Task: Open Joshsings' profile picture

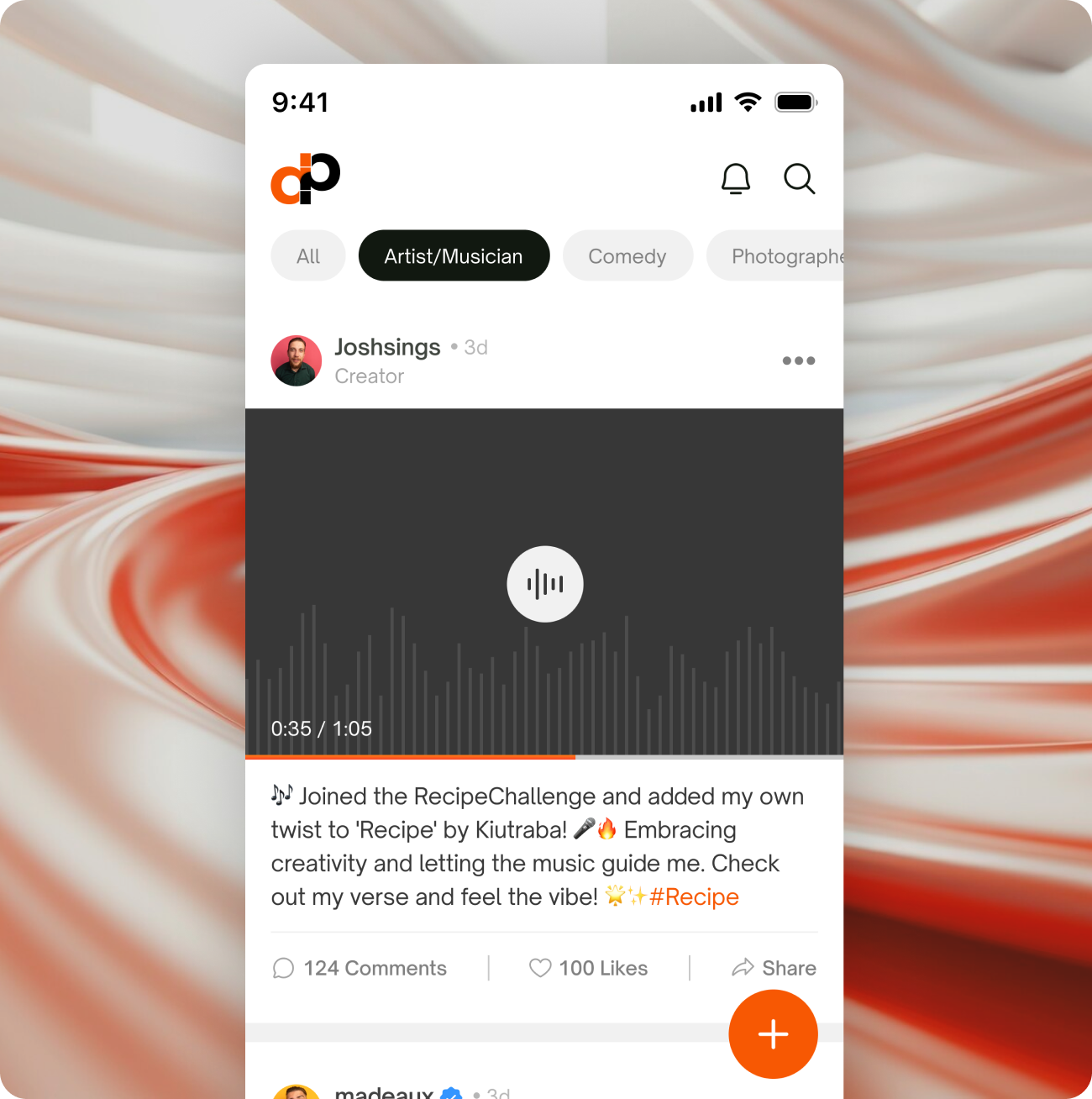Action: tap(296, 361)
